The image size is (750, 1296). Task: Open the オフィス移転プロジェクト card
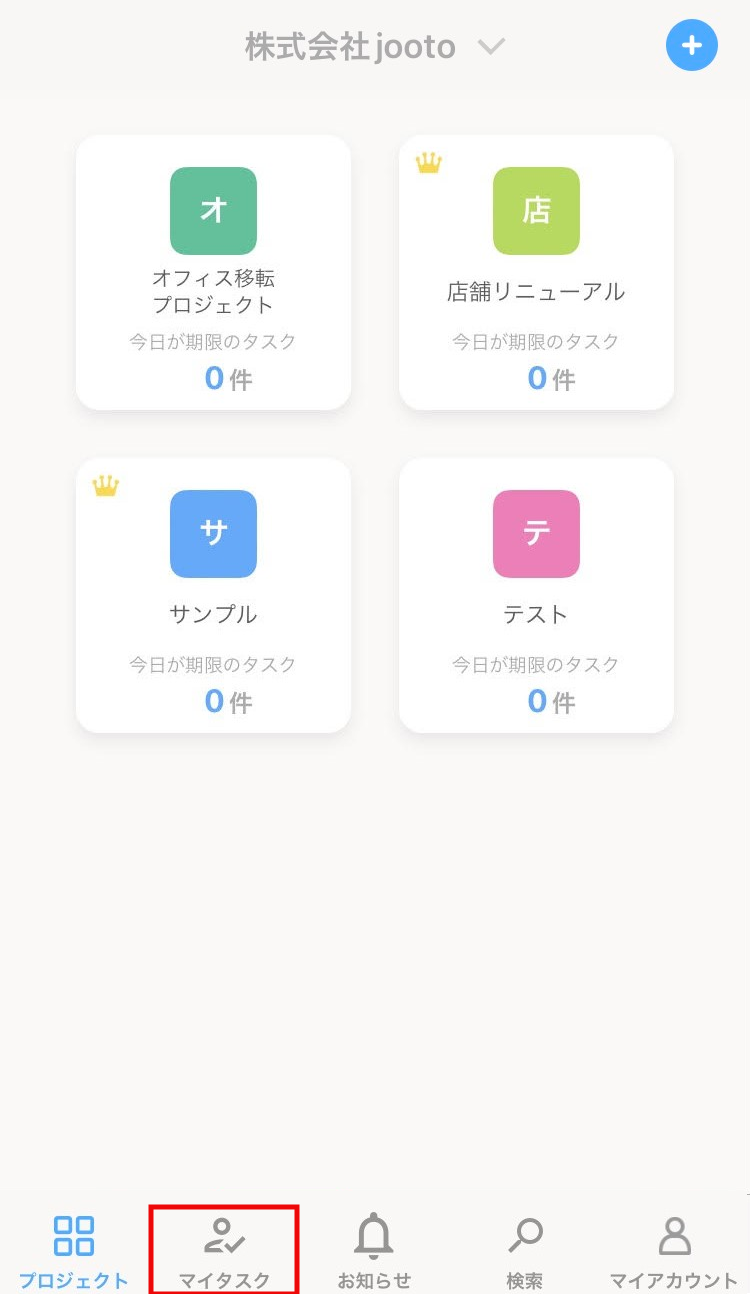coord(213,273)
